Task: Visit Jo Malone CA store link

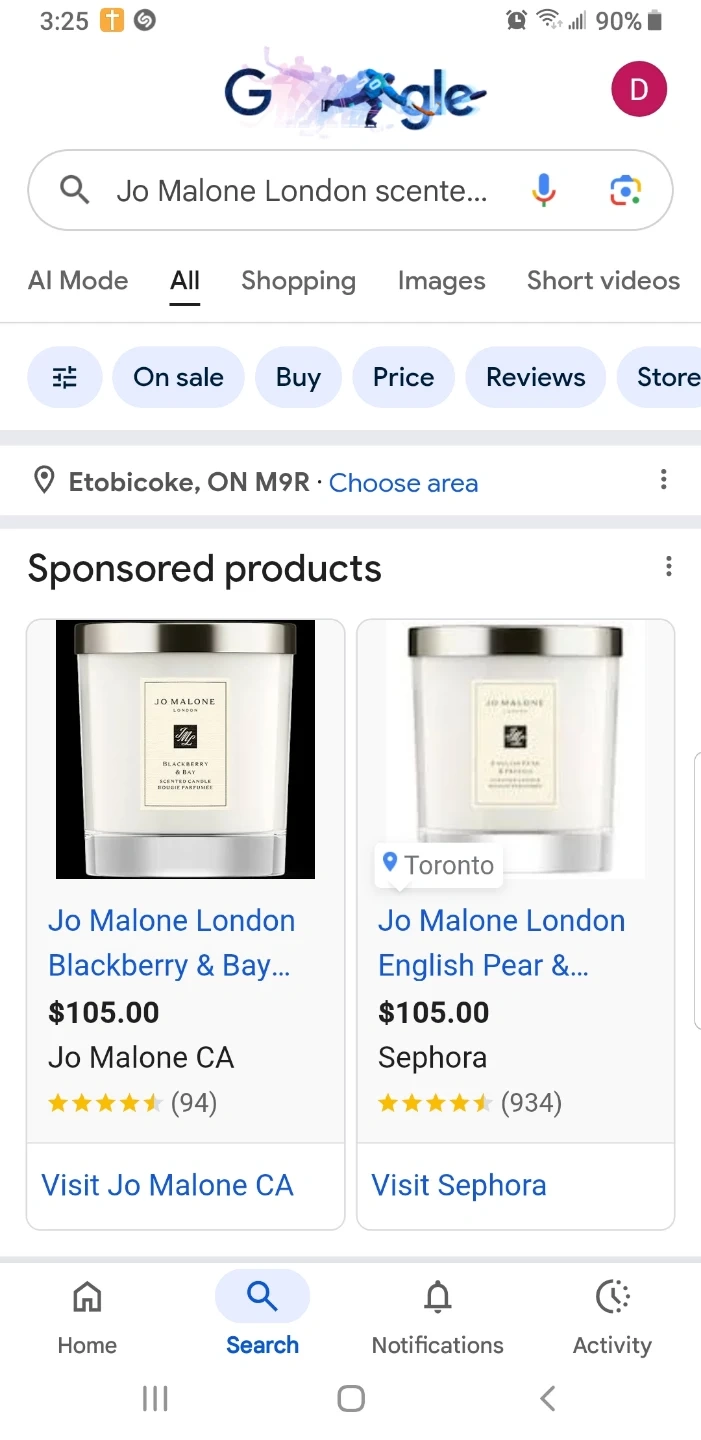Action: [x=167, y=1185]
